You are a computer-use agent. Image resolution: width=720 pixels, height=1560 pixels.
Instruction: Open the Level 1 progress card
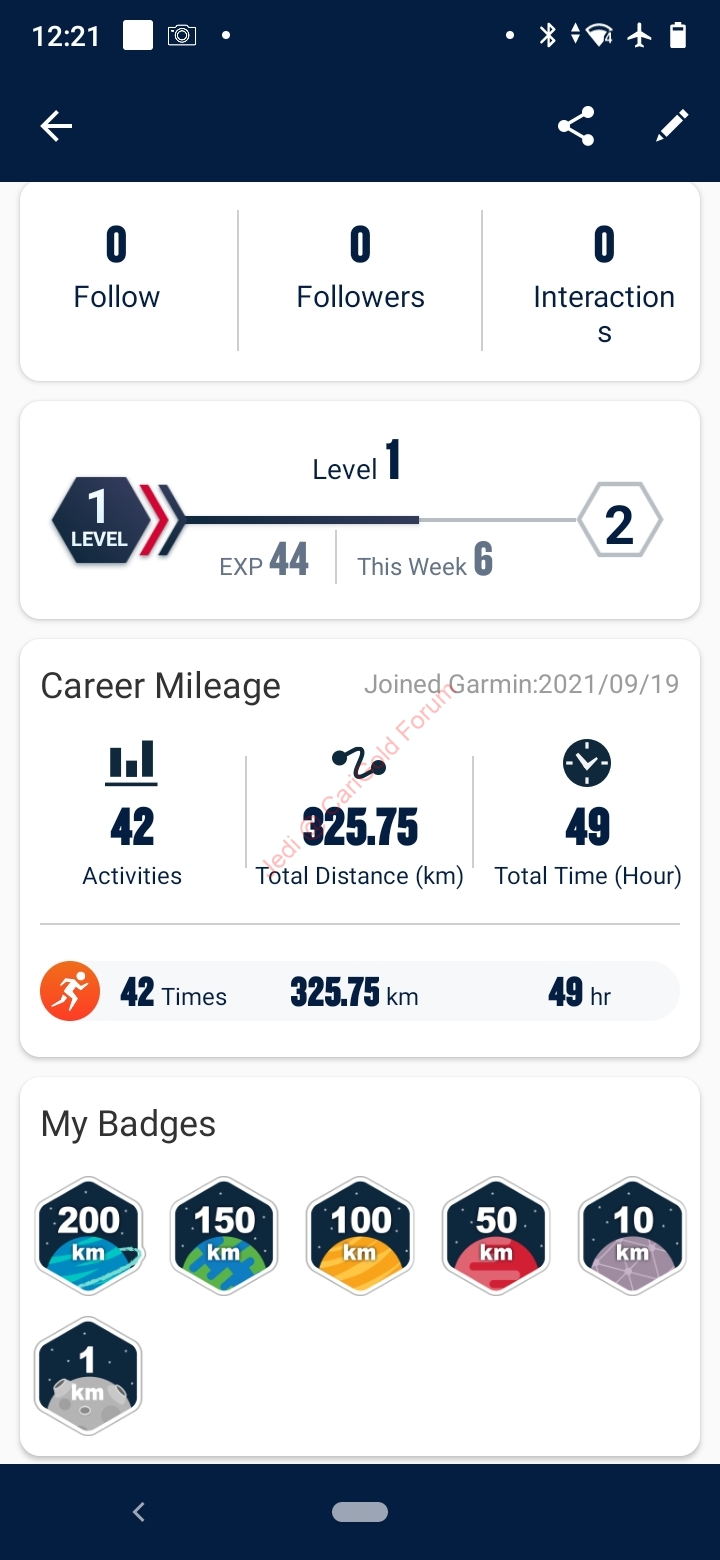(360, 510)
